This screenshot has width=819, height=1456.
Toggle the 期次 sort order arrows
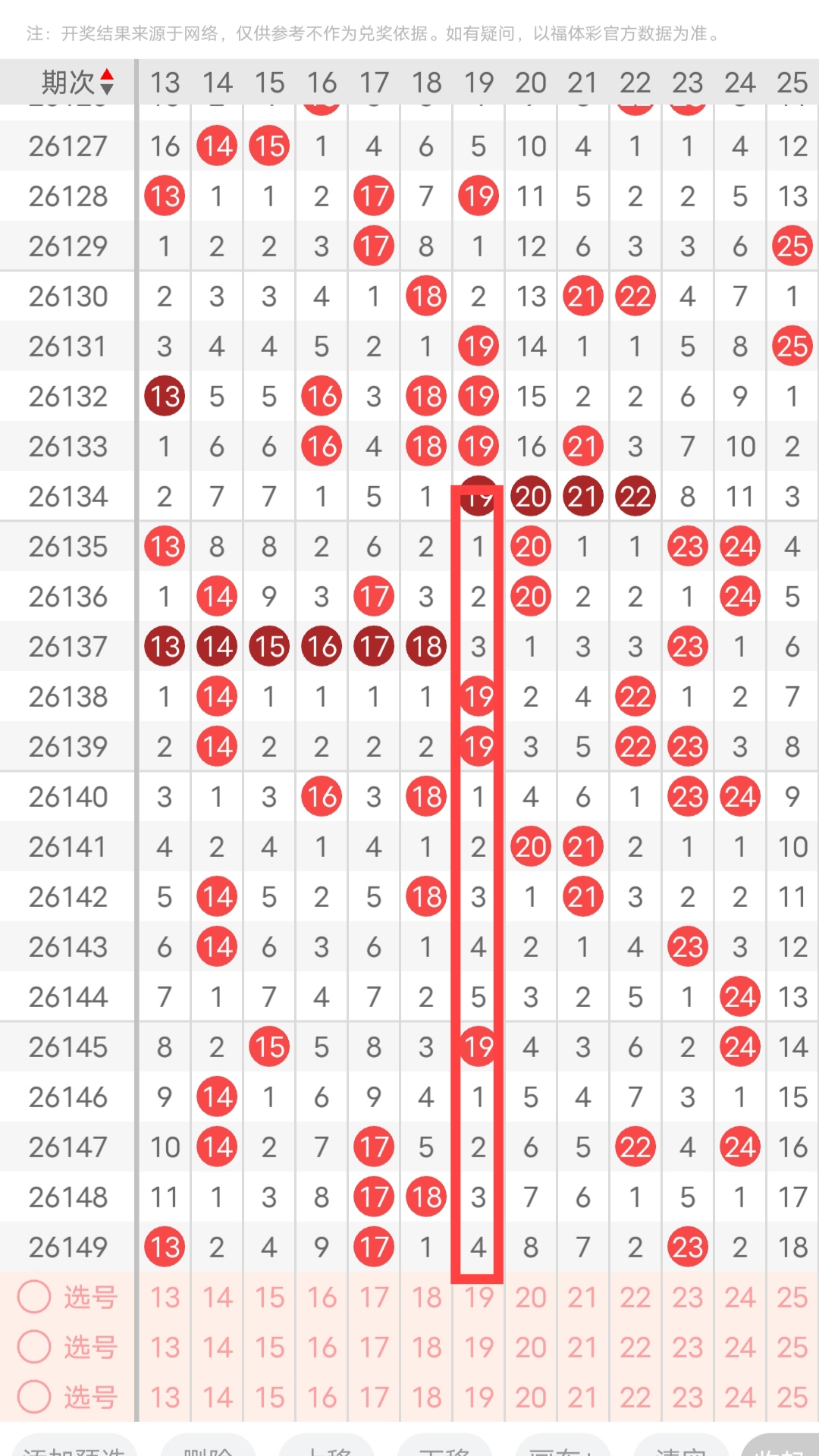(107, 82)
